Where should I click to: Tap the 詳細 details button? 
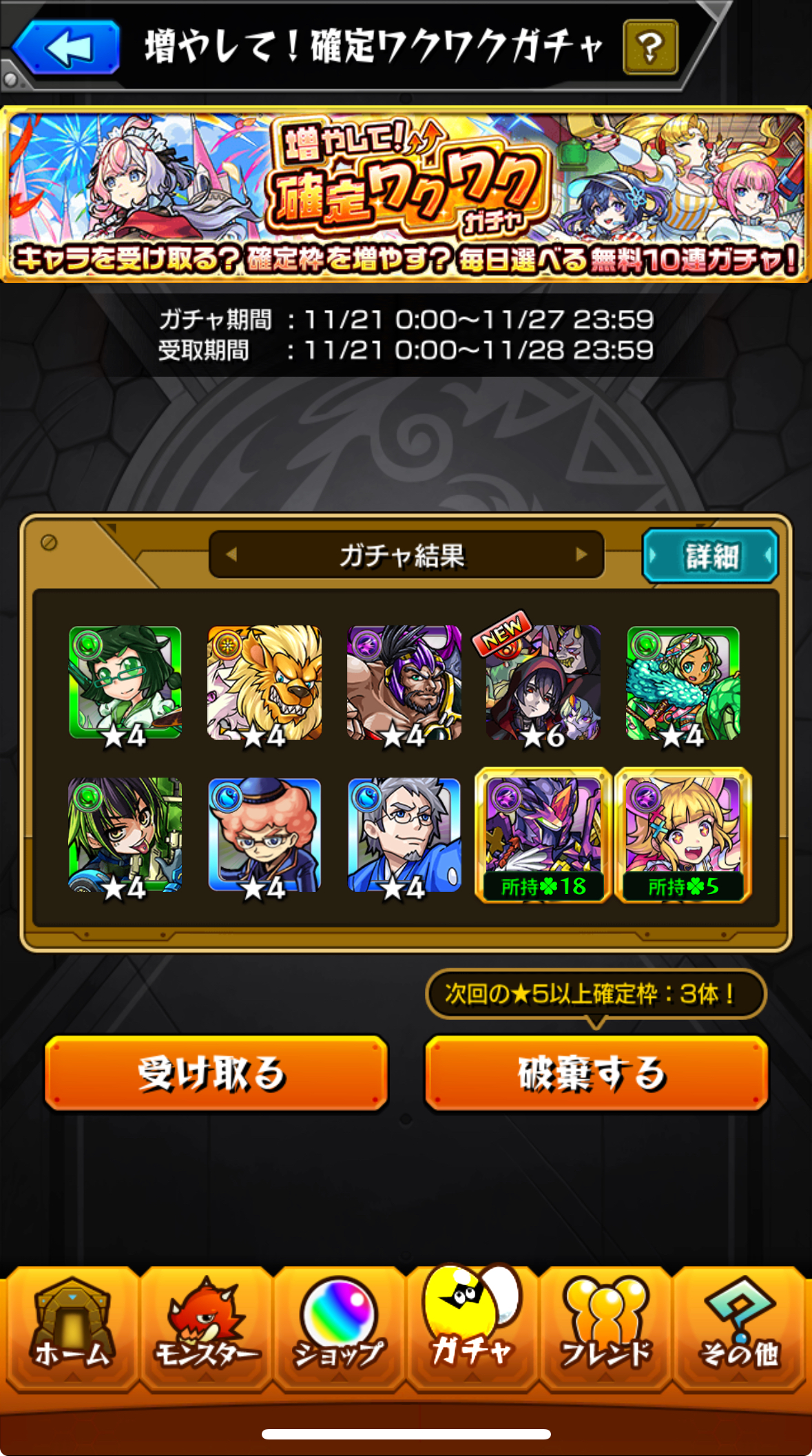[x=710, y=556]
